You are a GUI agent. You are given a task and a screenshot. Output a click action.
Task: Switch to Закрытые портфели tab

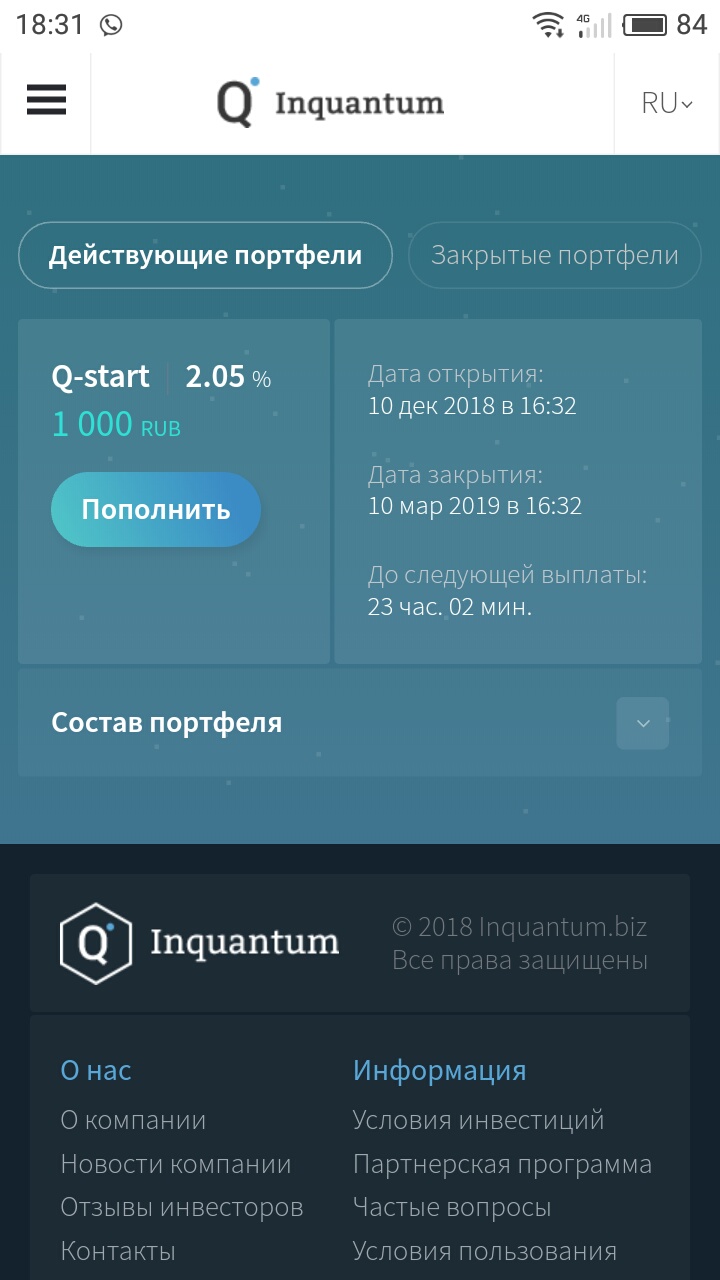click(554, 255)
